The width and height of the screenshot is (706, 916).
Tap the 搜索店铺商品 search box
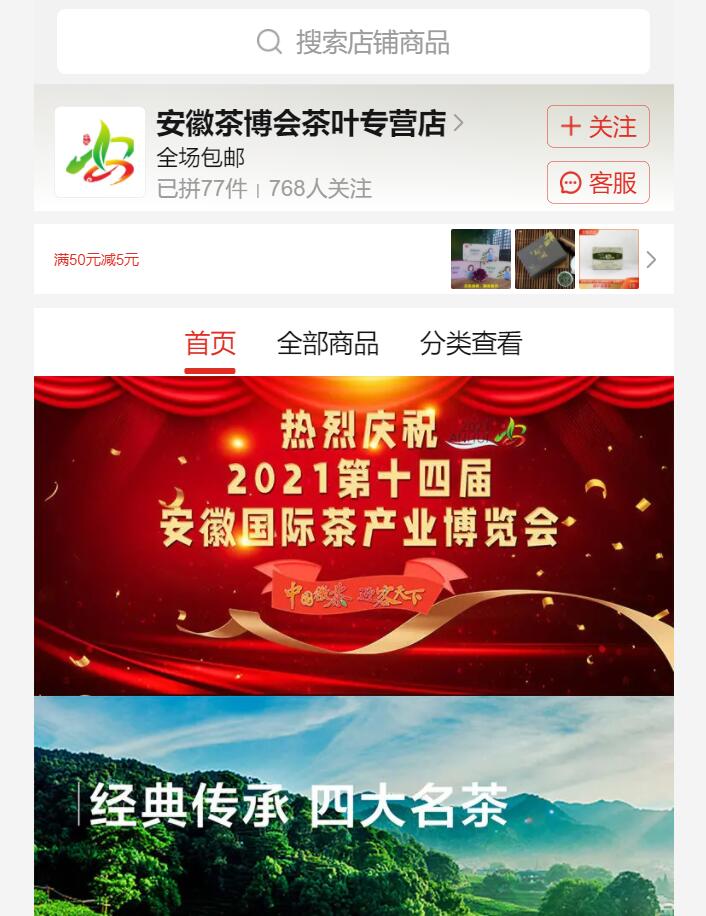(x=353, y=42)
